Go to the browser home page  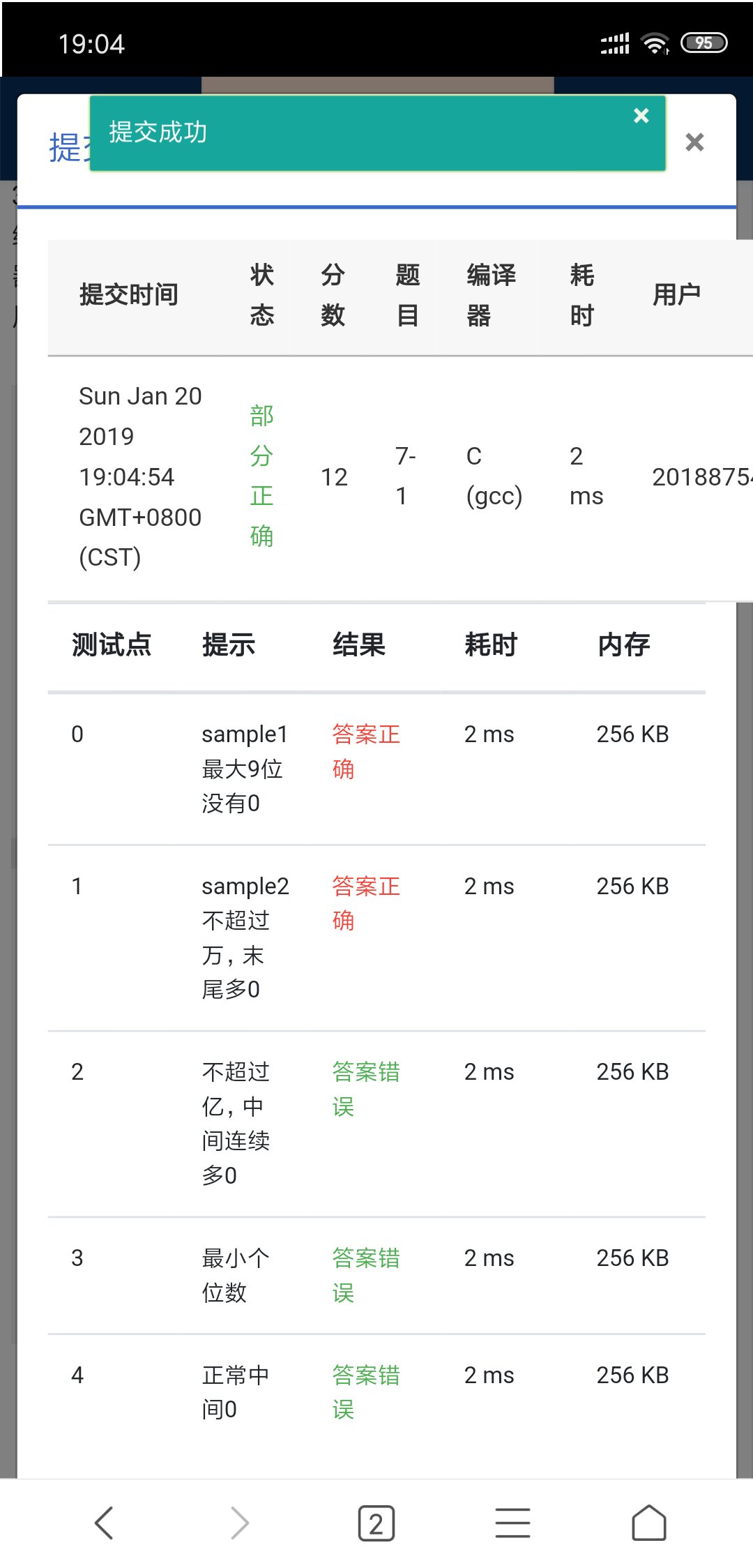point(648,1523)
